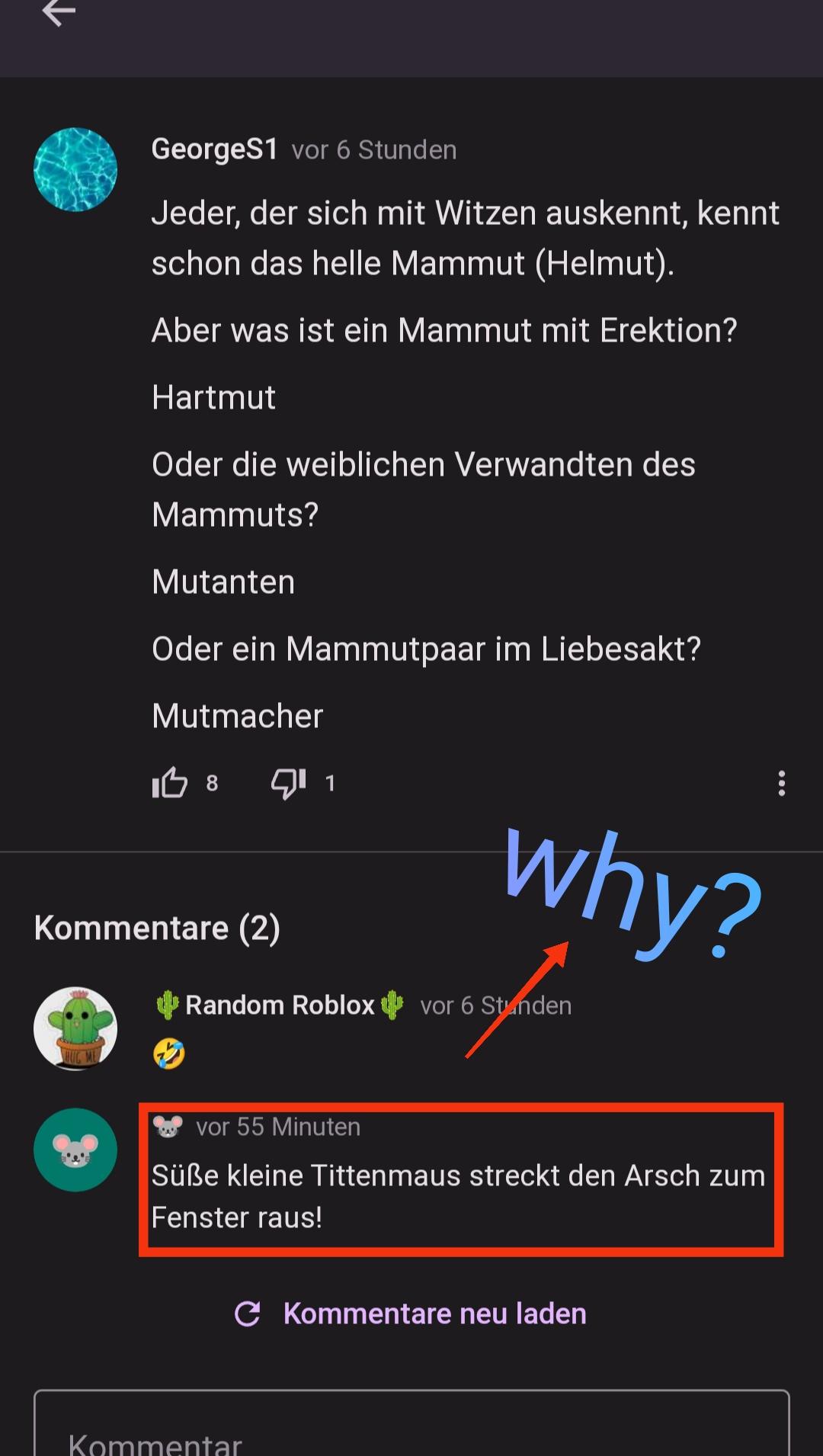Like GeorgeS1's joke post
This screenshot has width=823, height=1456.
[x=170, y=783]
